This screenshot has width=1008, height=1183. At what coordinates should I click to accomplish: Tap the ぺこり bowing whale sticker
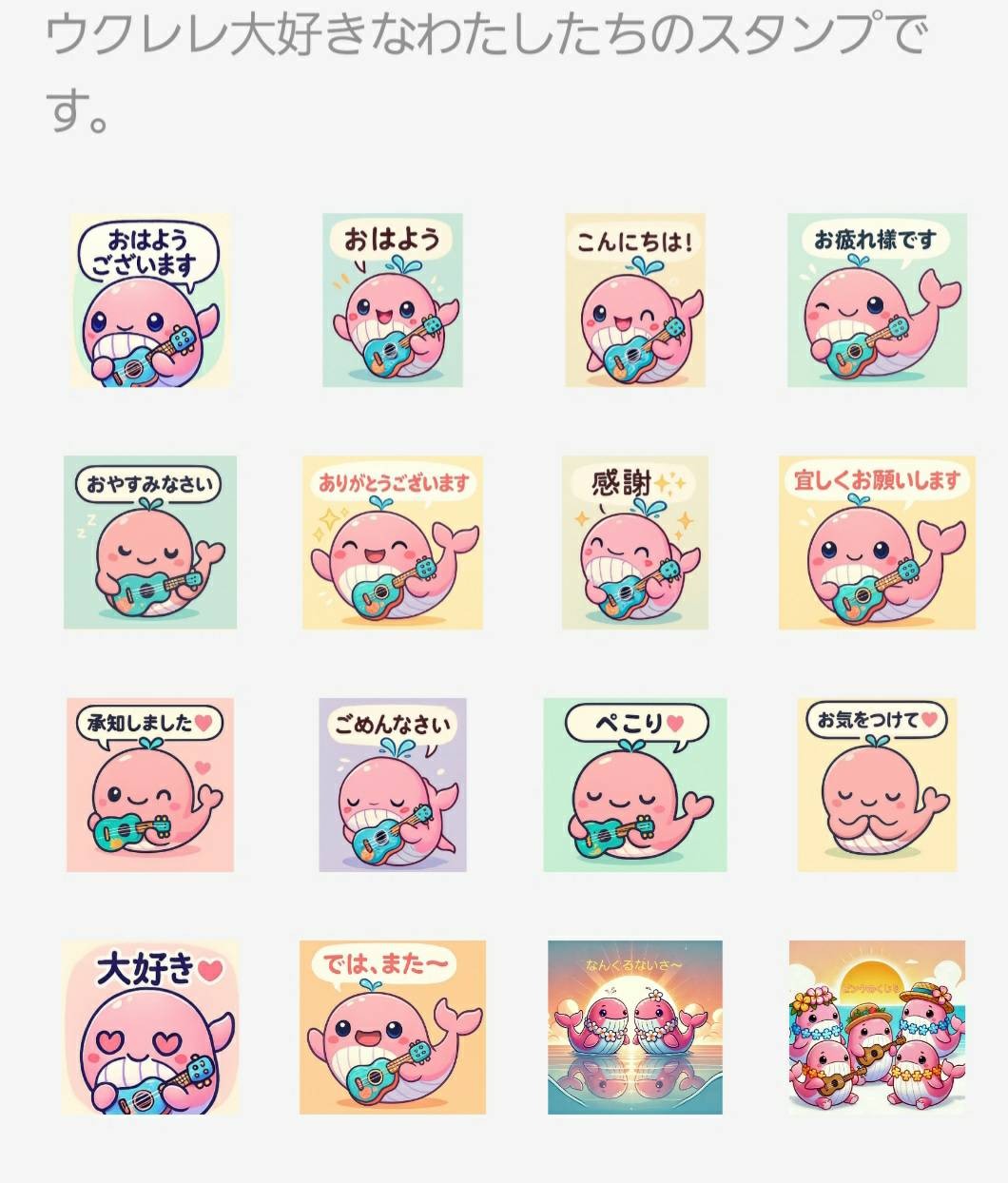pos(635,785)
